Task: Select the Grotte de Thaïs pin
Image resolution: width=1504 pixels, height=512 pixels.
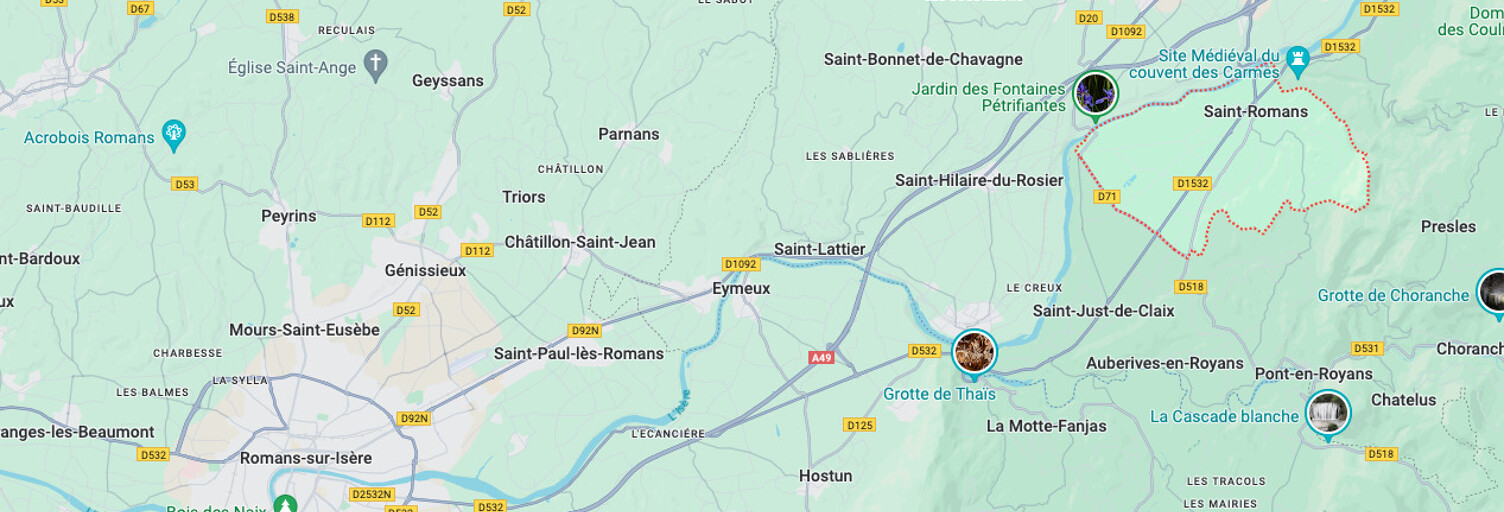Action: [973, 352]
